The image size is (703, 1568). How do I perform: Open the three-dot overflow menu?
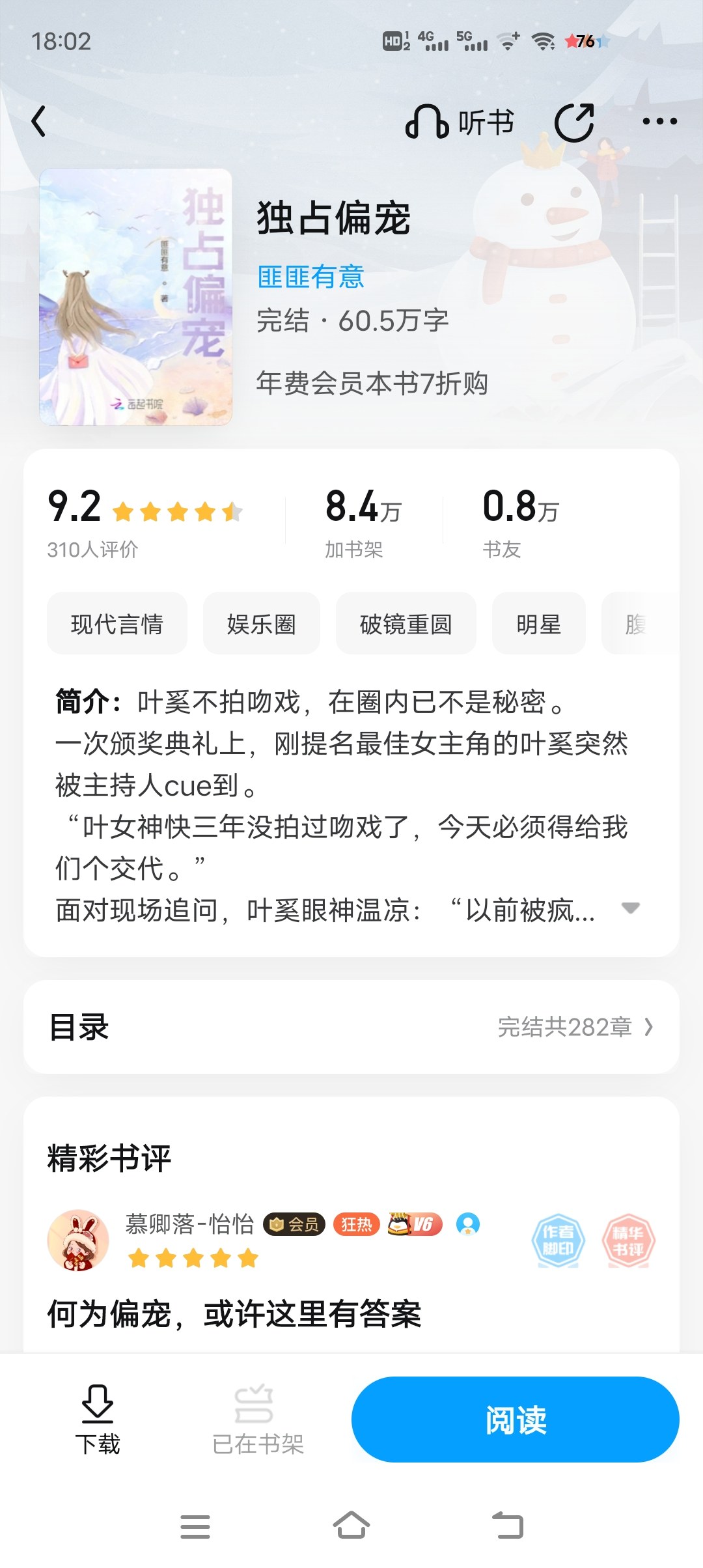coord(659,122)
